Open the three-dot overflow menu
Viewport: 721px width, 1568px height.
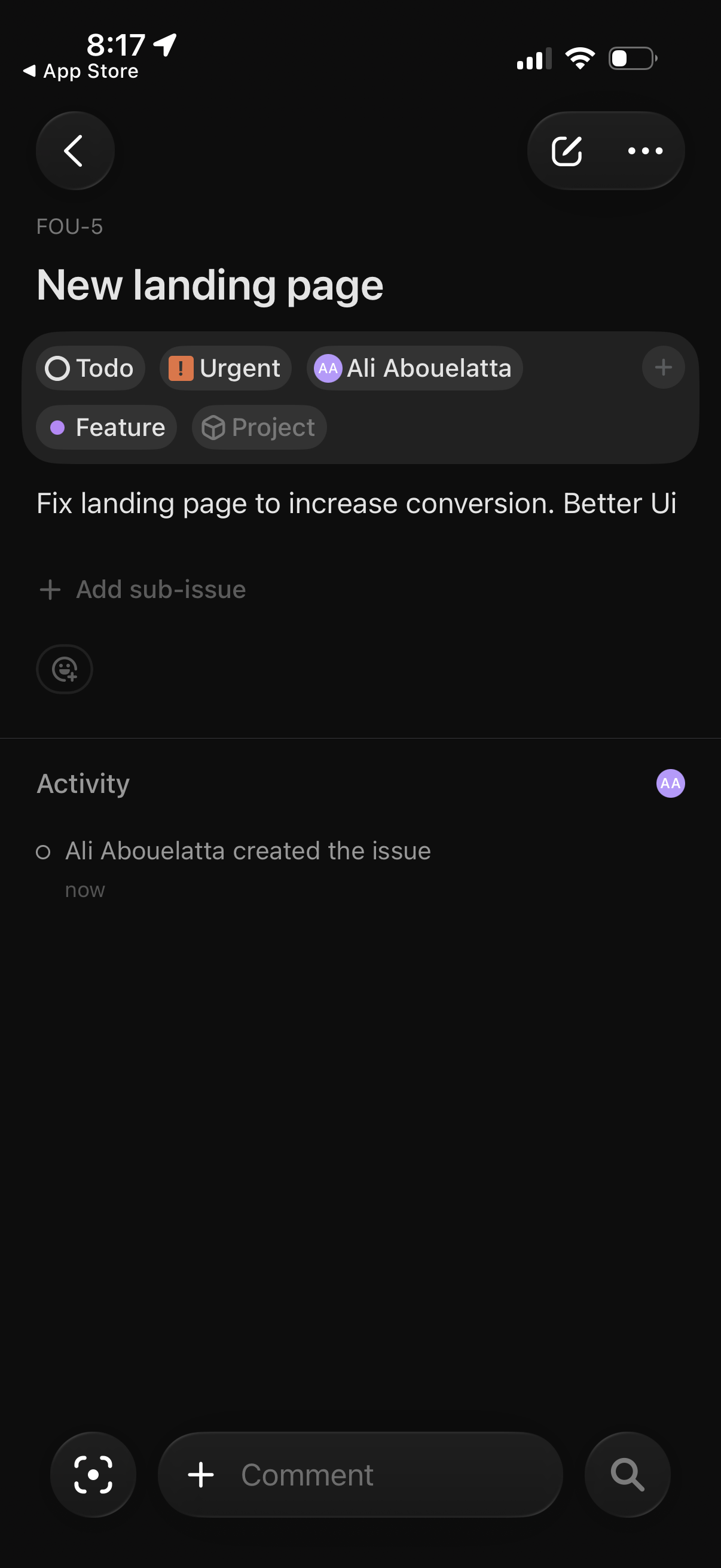(x=645, y=151)
